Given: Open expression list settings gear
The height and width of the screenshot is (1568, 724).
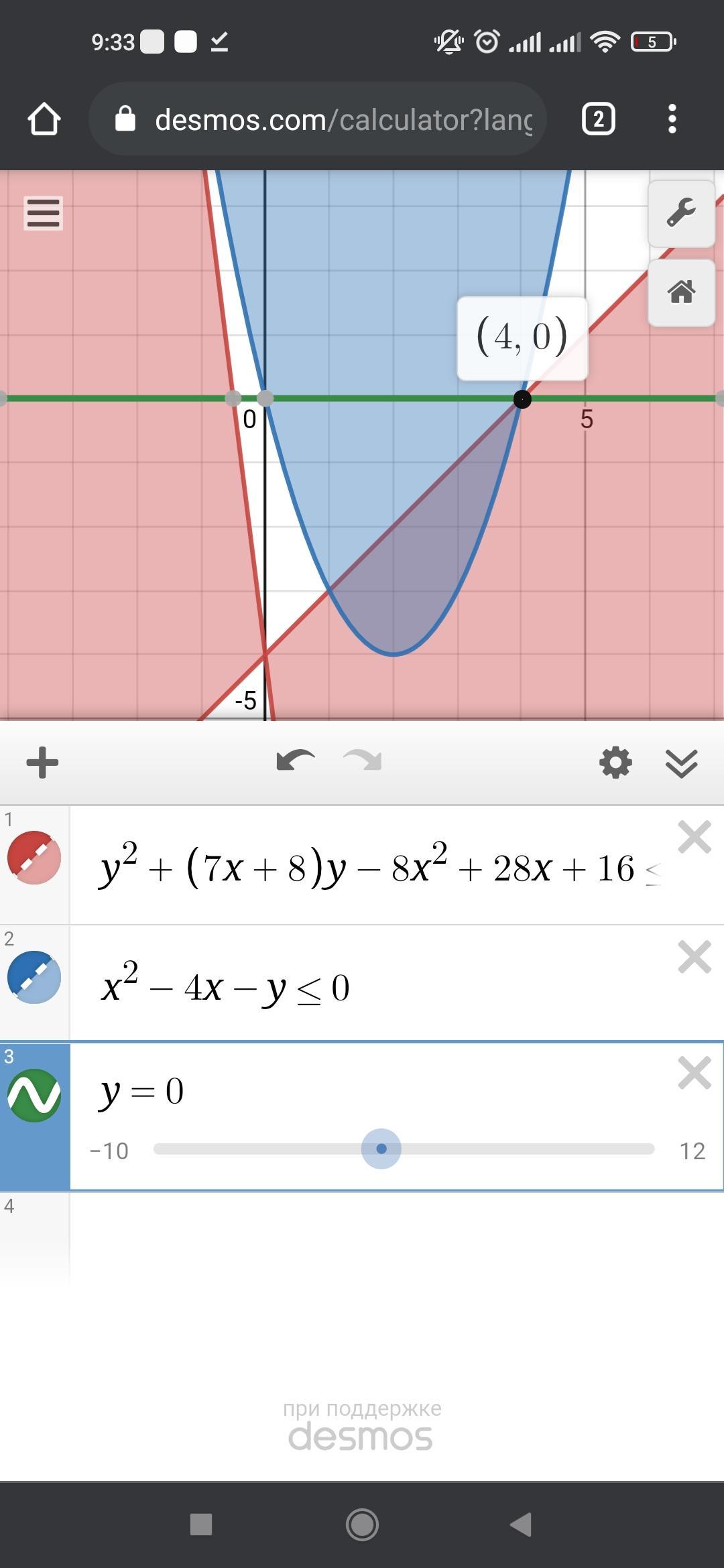Looking at the screenshot, I should coord(615,763).
